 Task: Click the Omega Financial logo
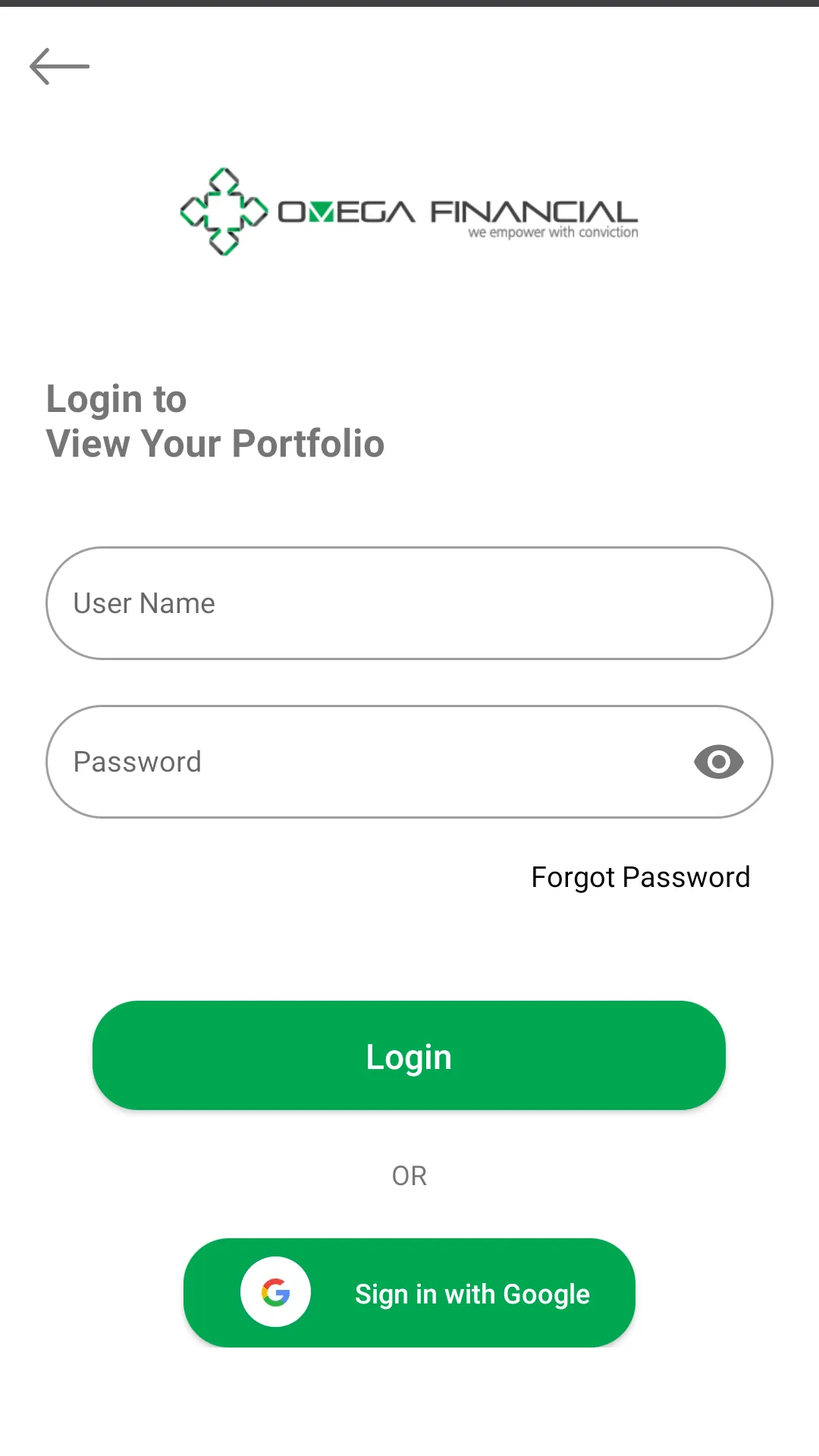[x=409, y=210]
